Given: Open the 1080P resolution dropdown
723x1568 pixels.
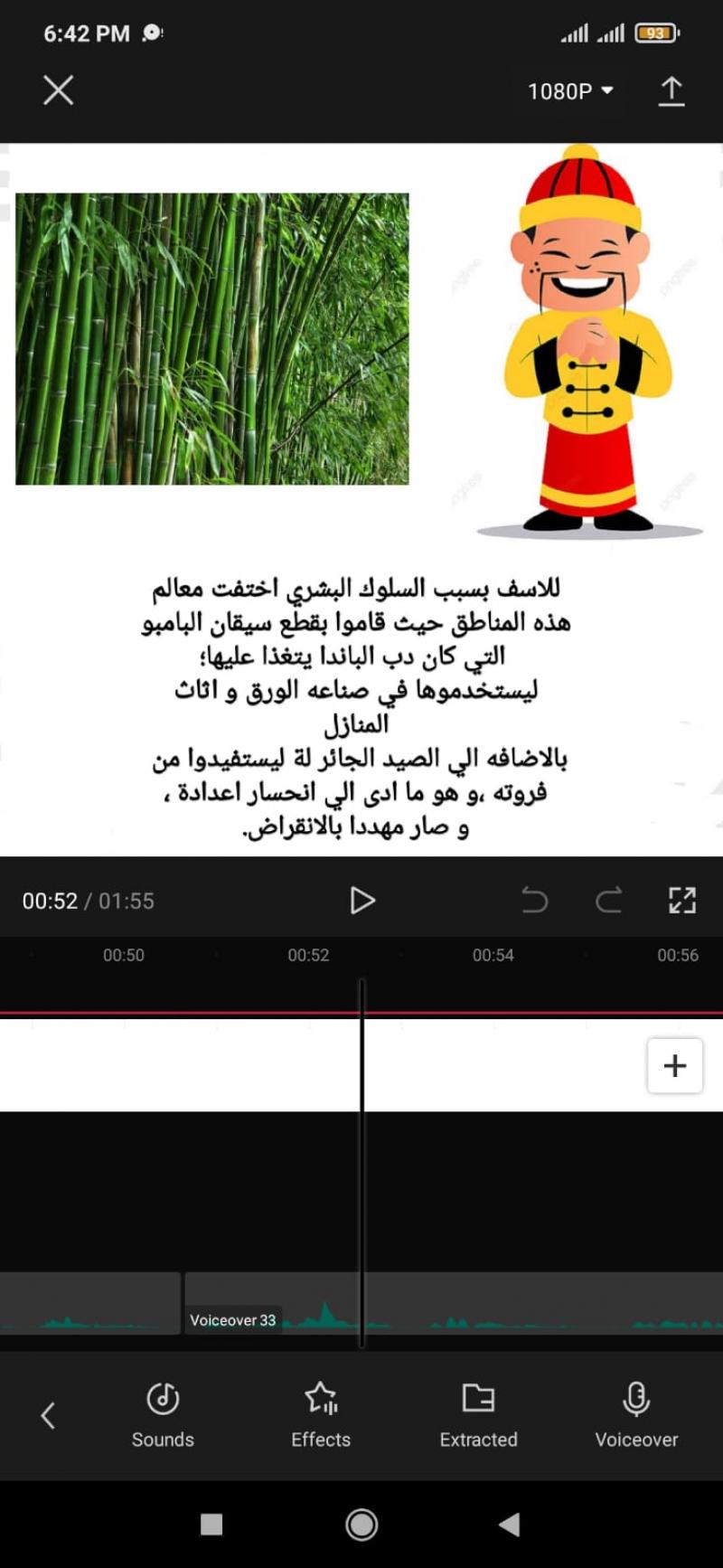Looking at the screenshot, I should [x=570, y=91].
